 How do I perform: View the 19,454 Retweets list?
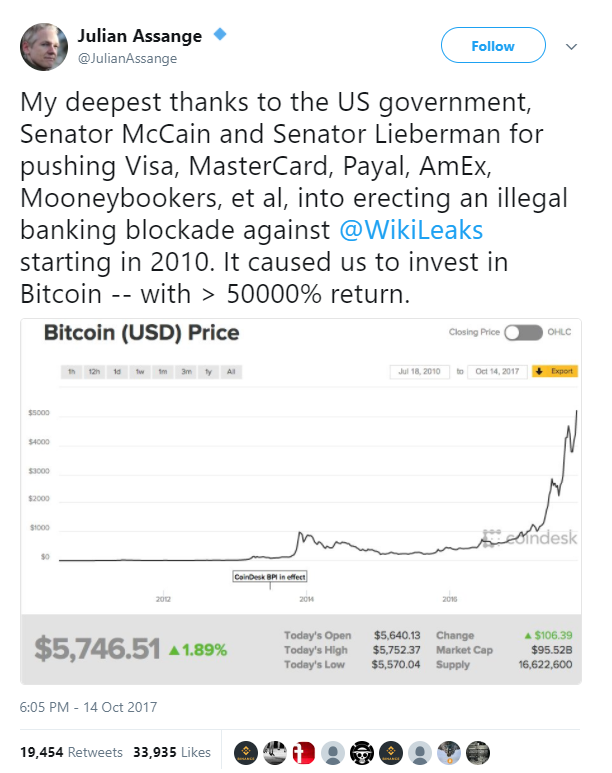71,751
